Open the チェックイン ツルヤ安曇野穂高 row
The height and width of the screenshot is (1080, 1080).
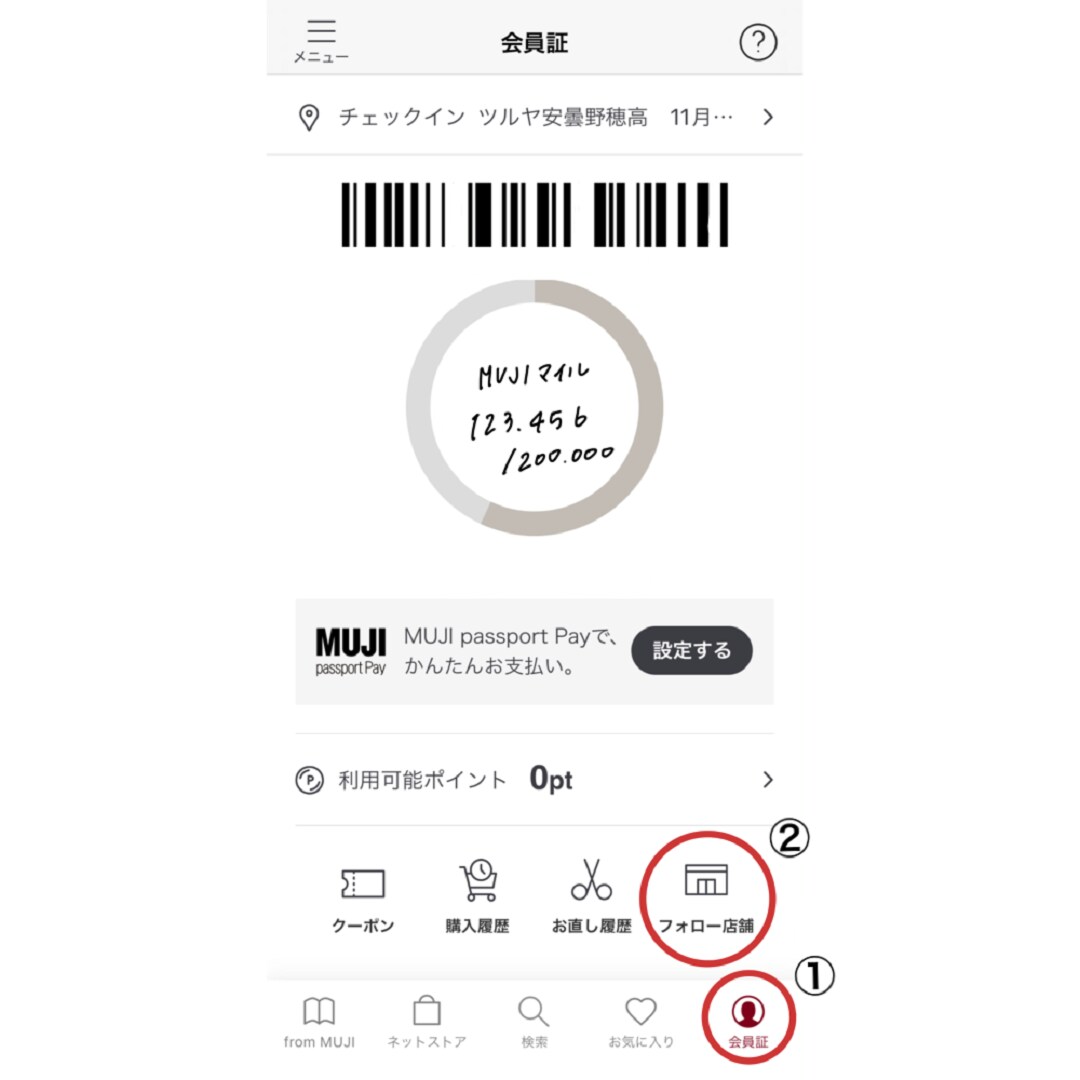coord(535,117)
